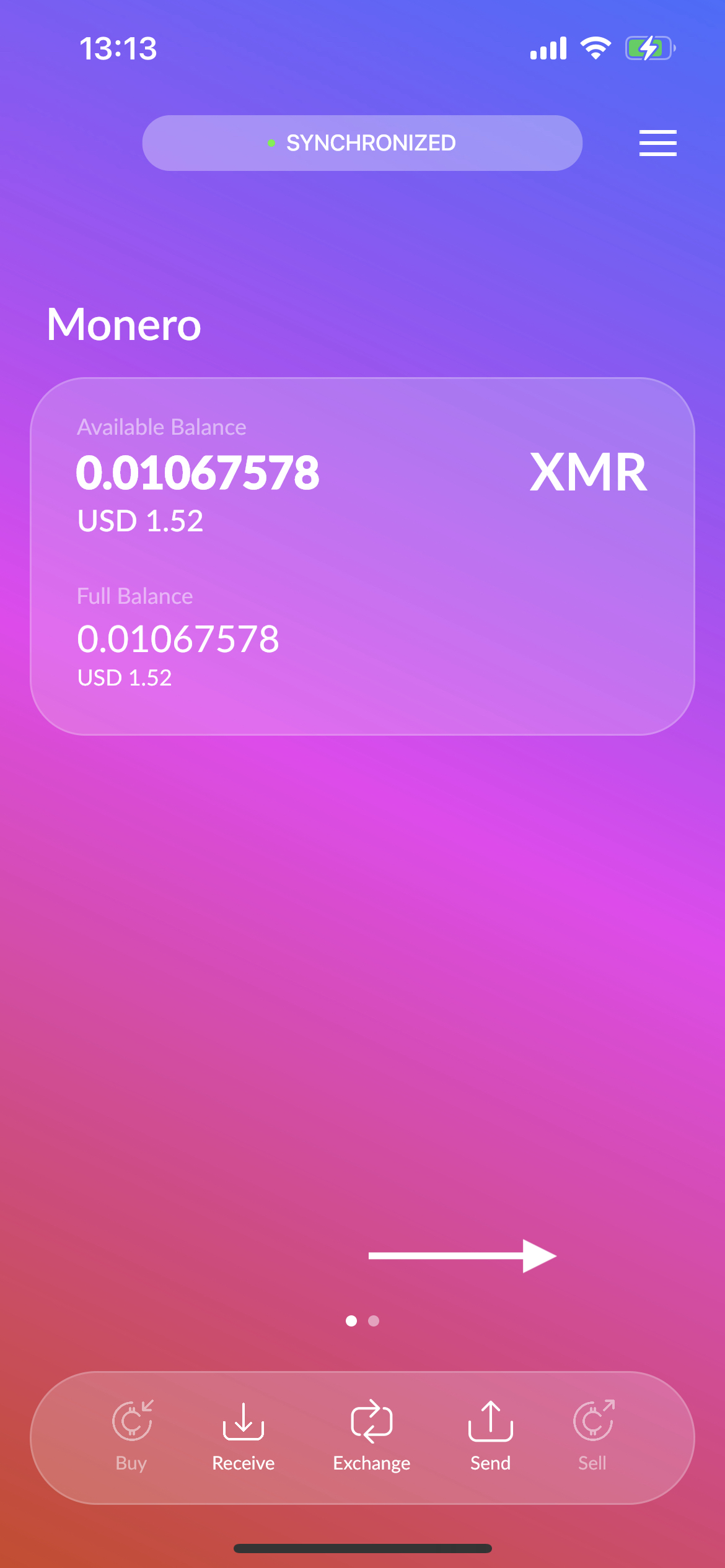The image size is (725, 1568).
Task: Tap the charging battery icon
Action: [x=648, y=47]
